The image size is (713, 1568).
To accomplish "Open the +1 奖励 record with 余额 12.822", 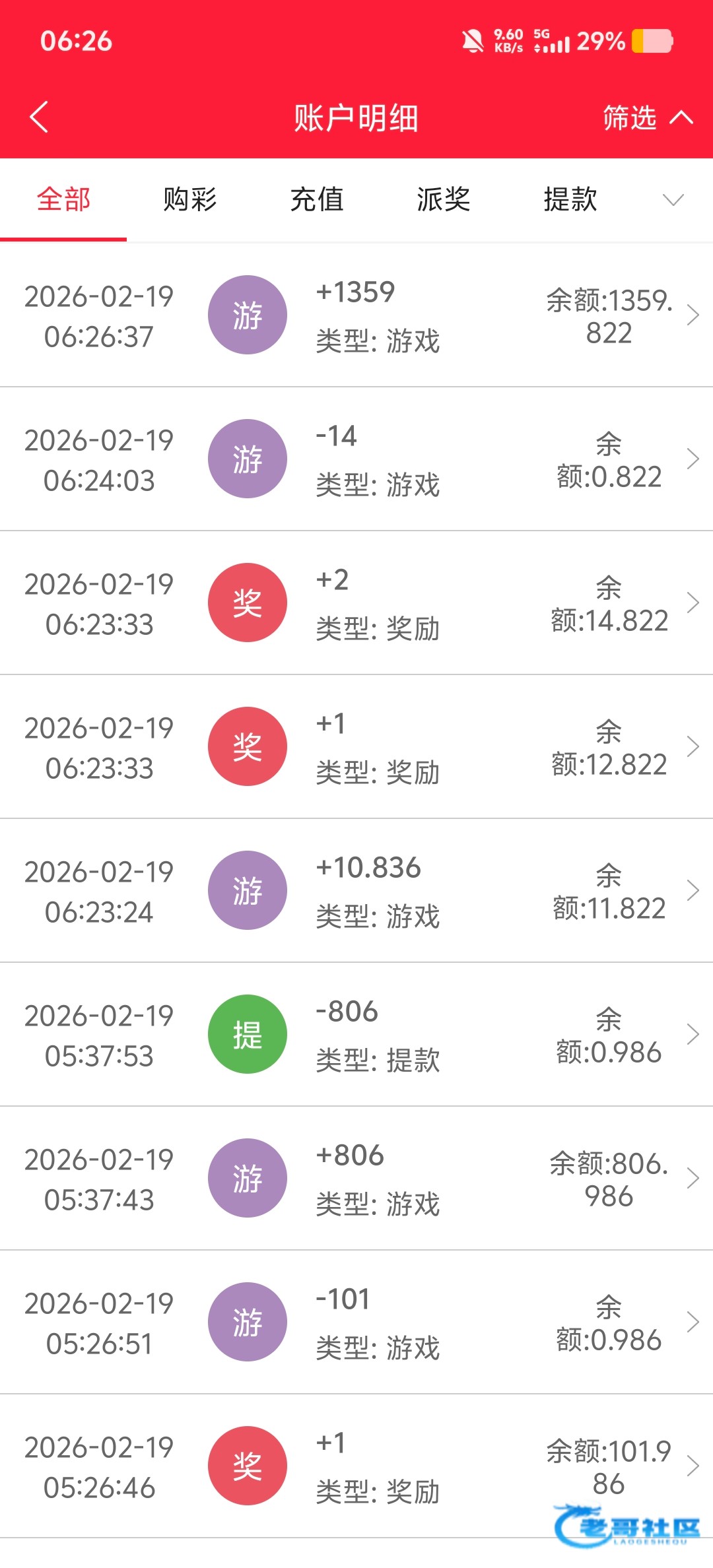I will (x=356, y=747).
